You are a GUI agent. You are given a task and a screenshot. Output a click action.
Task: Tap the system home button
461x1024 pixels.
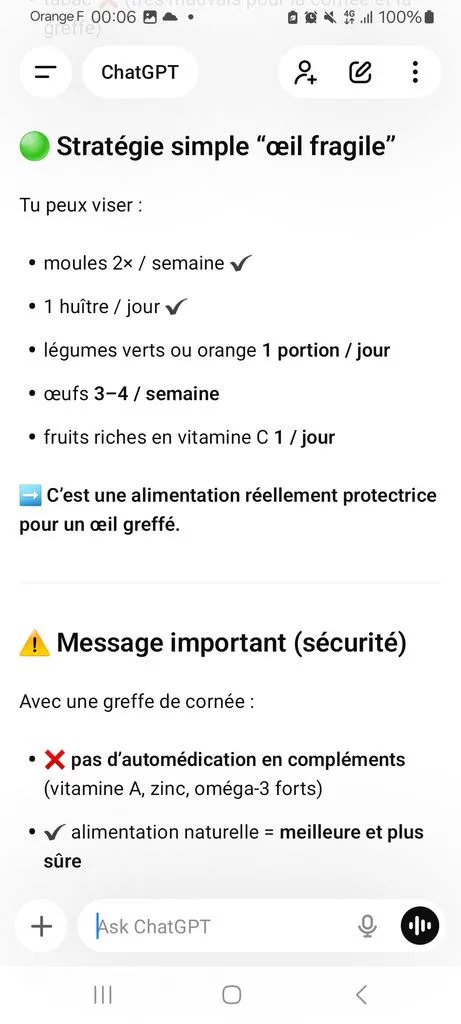pyautogui.click(x=231, y=995)
